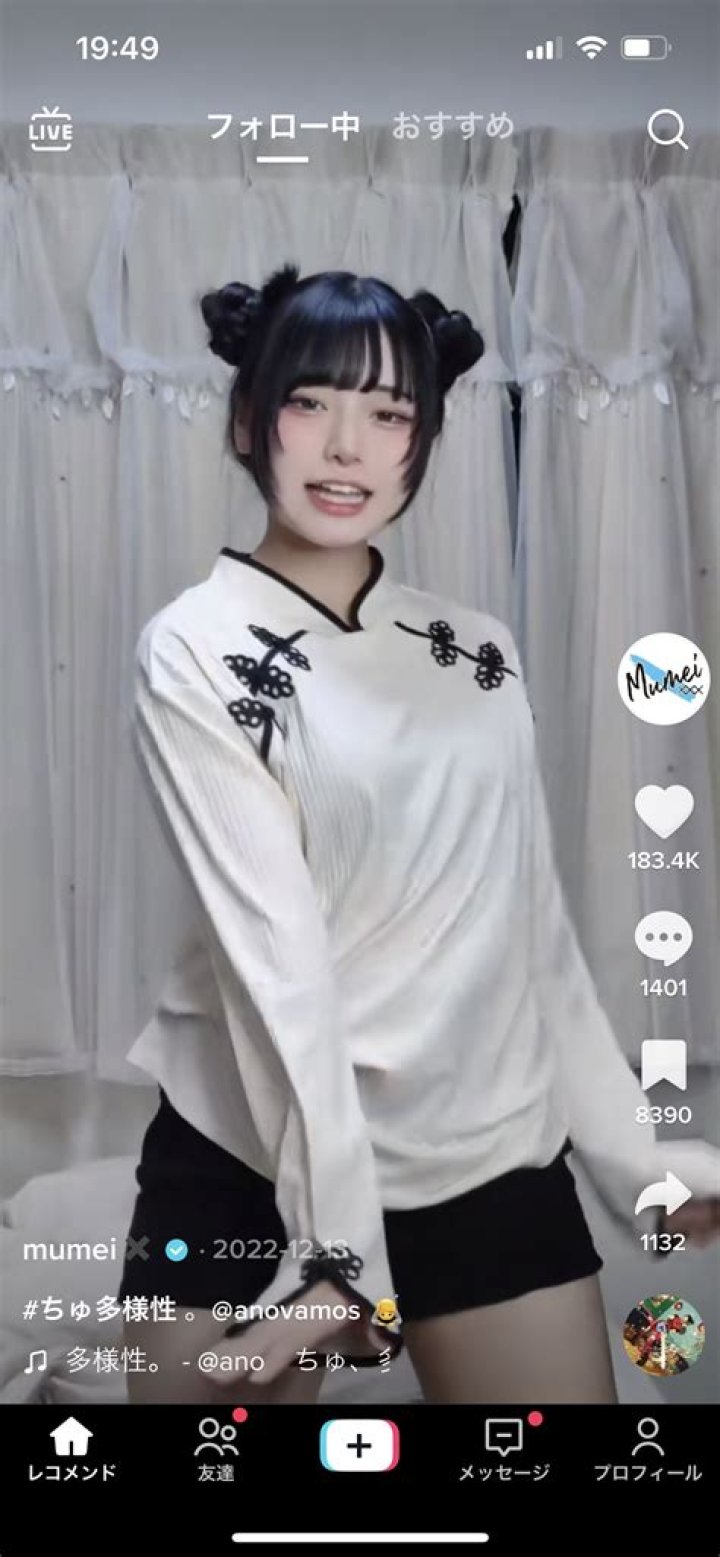
Task: Switch to the おすすめ tab
Action: 452,126
